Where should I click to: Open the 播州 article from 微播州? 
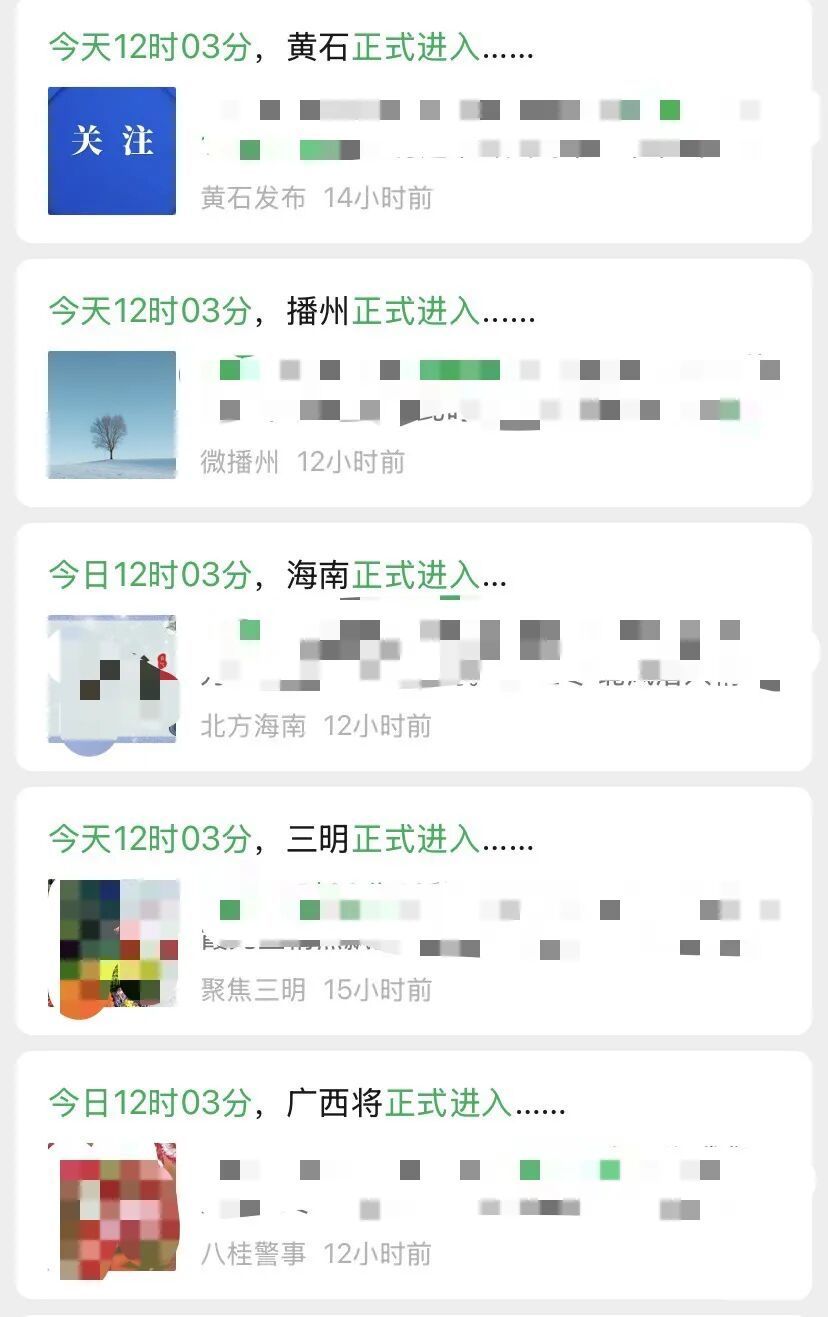292,311
